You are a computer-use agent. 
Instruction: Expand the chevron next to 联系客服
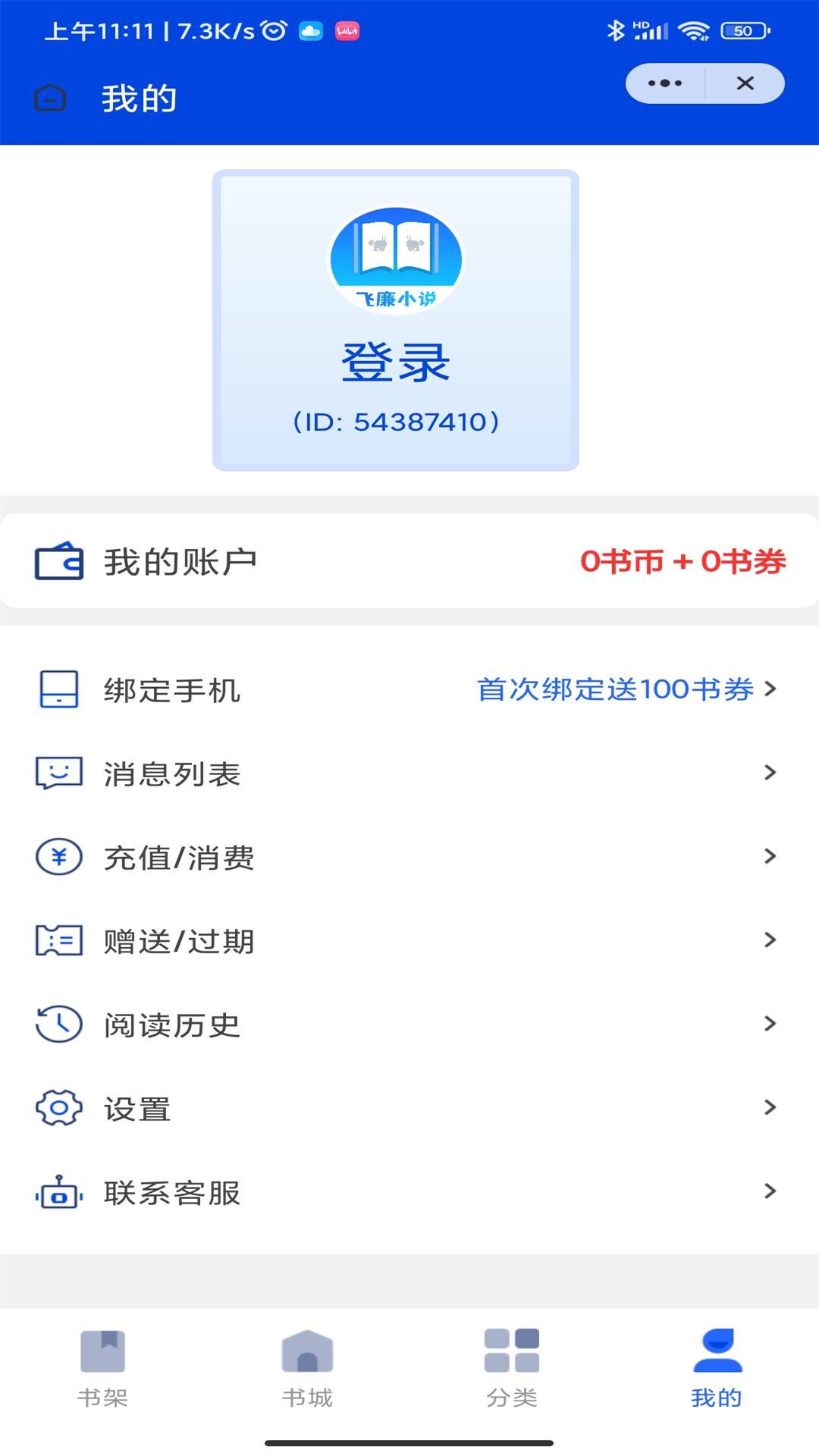tap(772, 1192)
